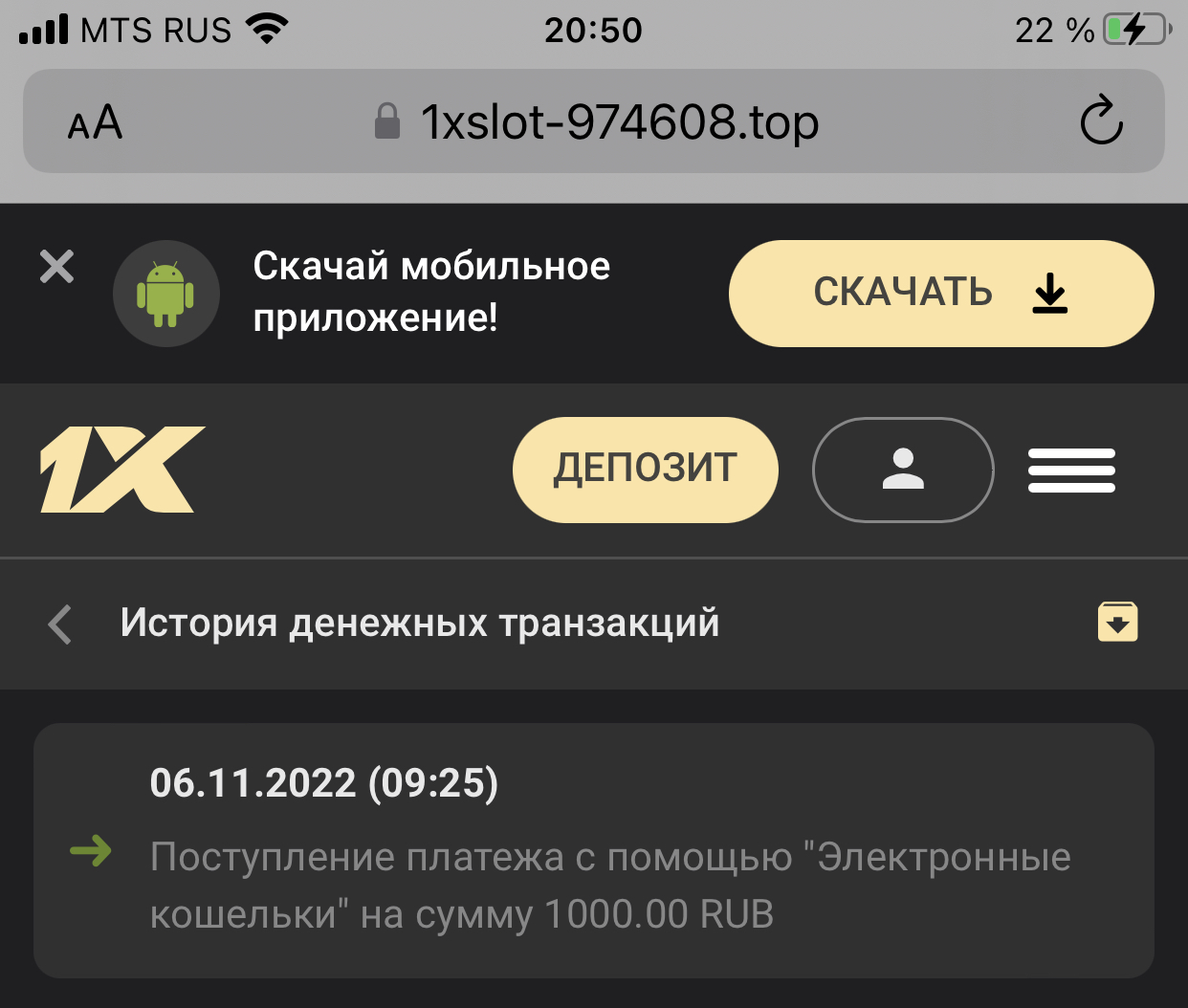The width and height of the screenshot is (1188, 1008).
Task: Tap the 1X logo to go home
Action: (121, 470)
